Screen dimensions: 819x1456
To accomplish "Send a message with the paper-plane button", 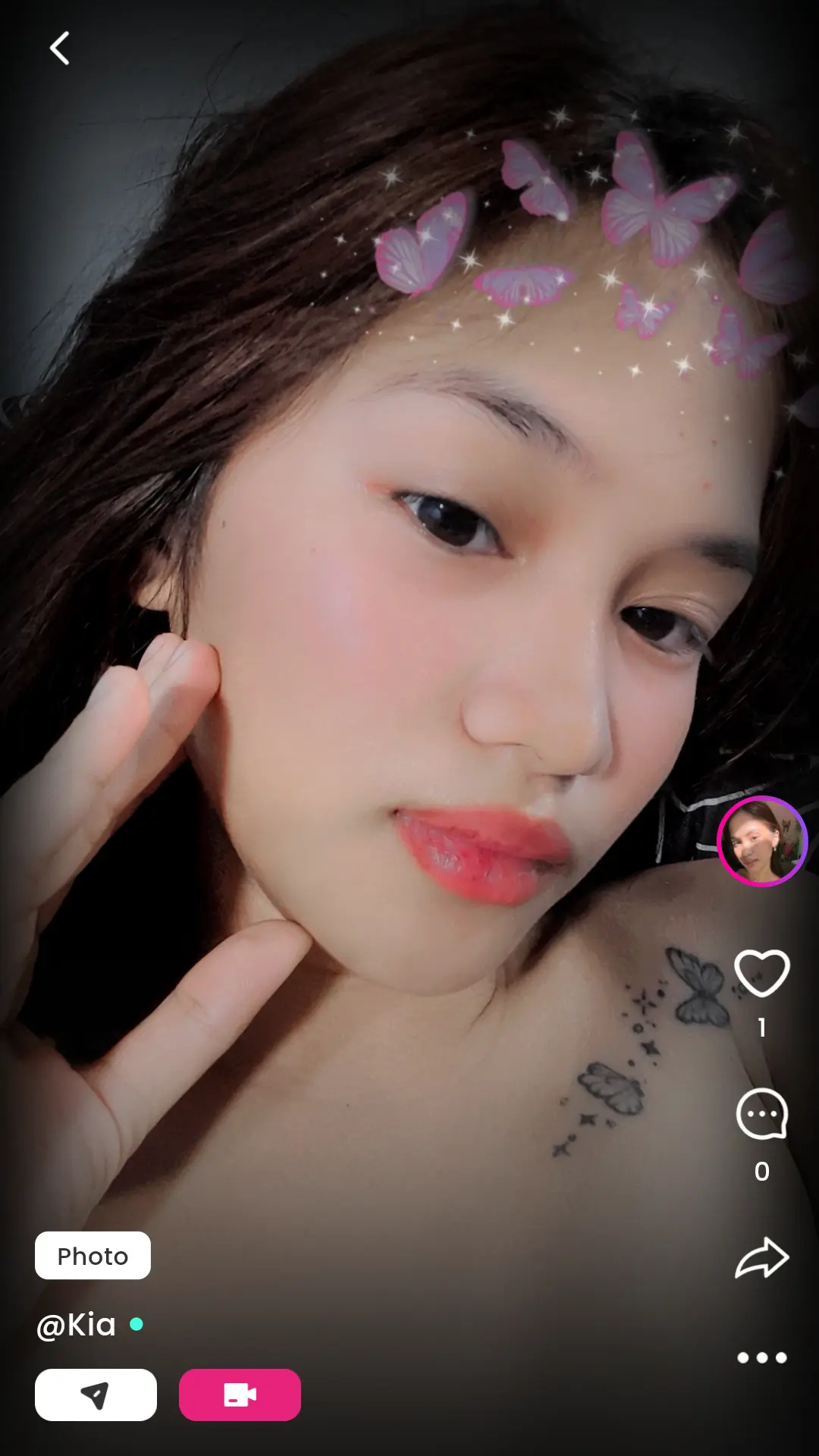I will click(x=96, y=1395).
